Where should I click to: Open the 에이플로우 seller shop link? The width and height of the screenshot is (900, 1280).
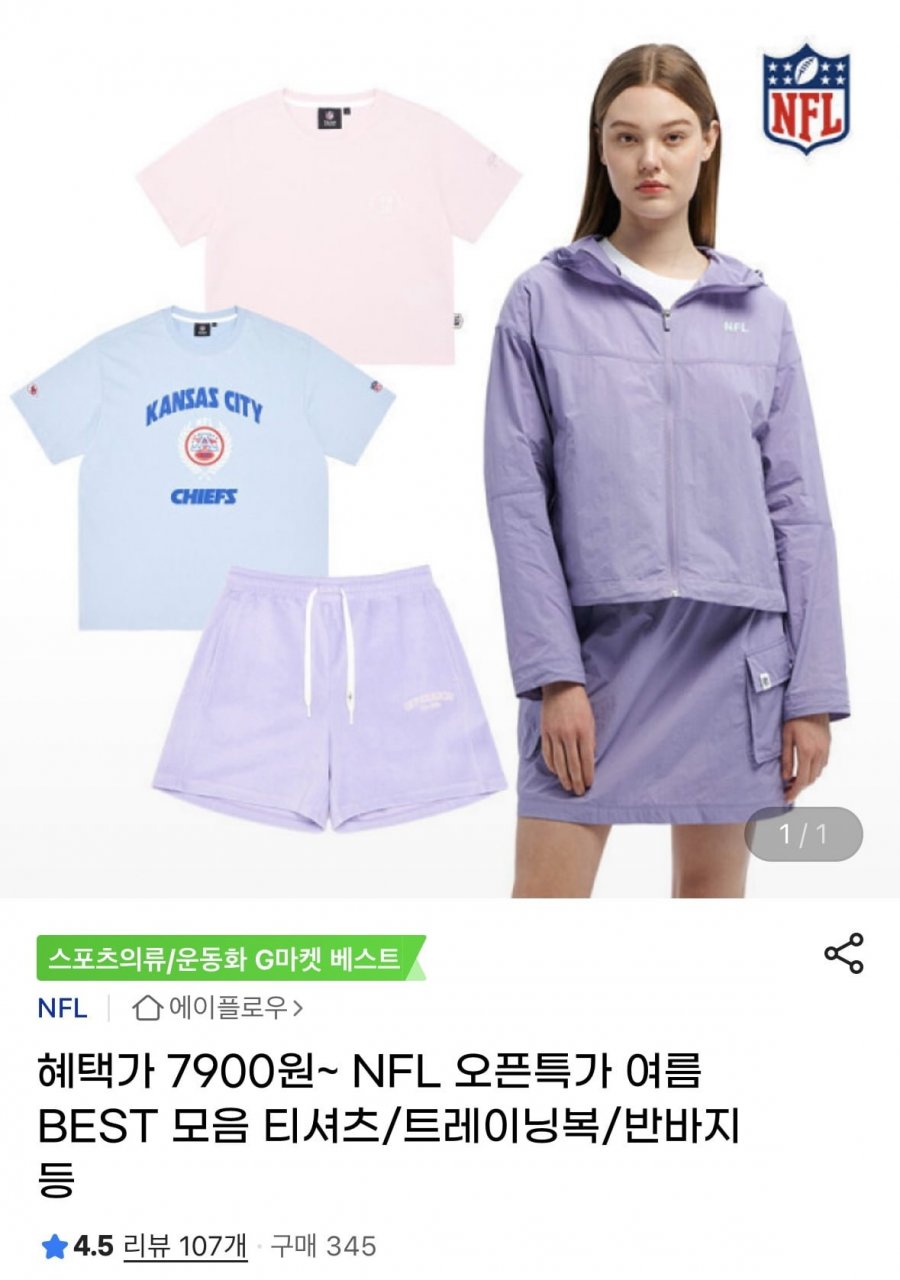pos(218,1008)
